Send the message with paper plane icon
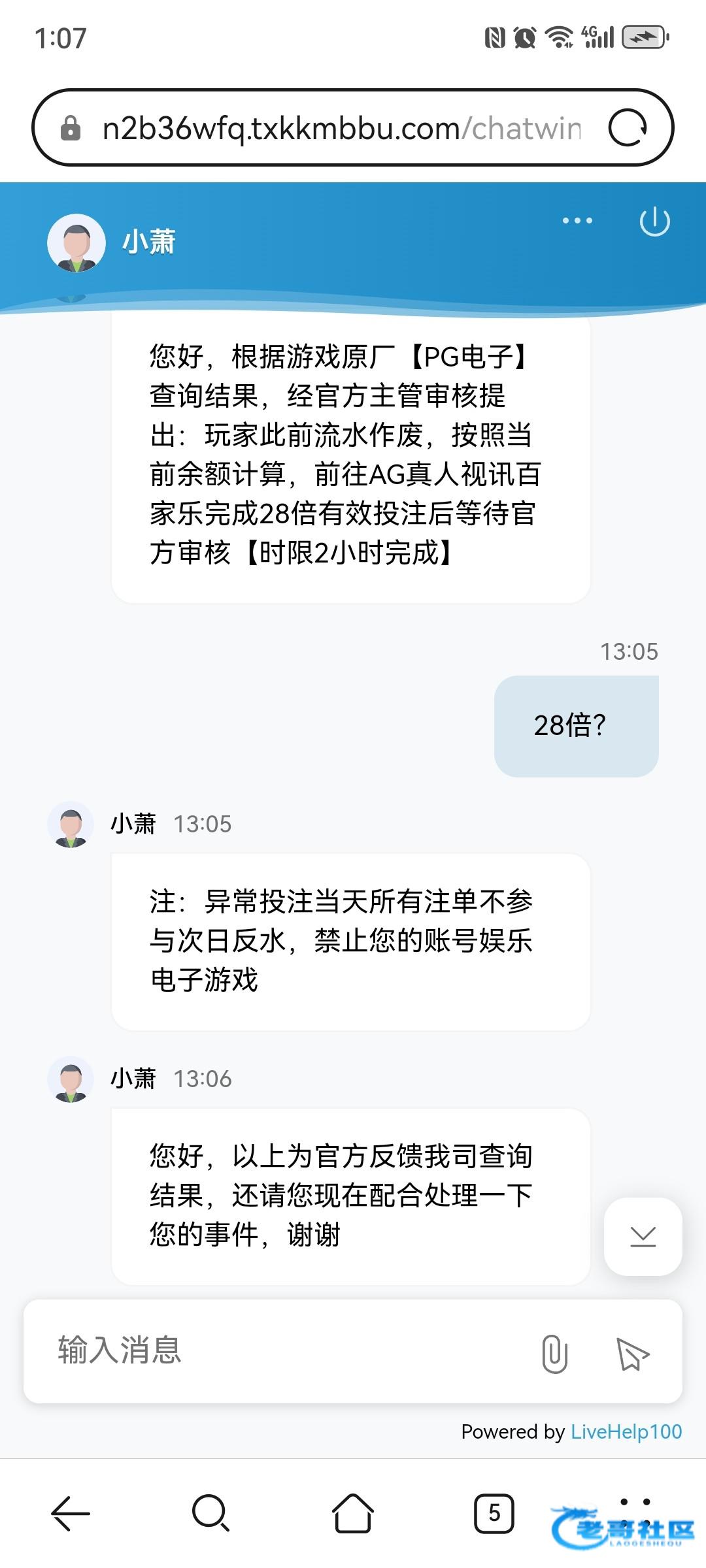 click(x=632, y=1353)
